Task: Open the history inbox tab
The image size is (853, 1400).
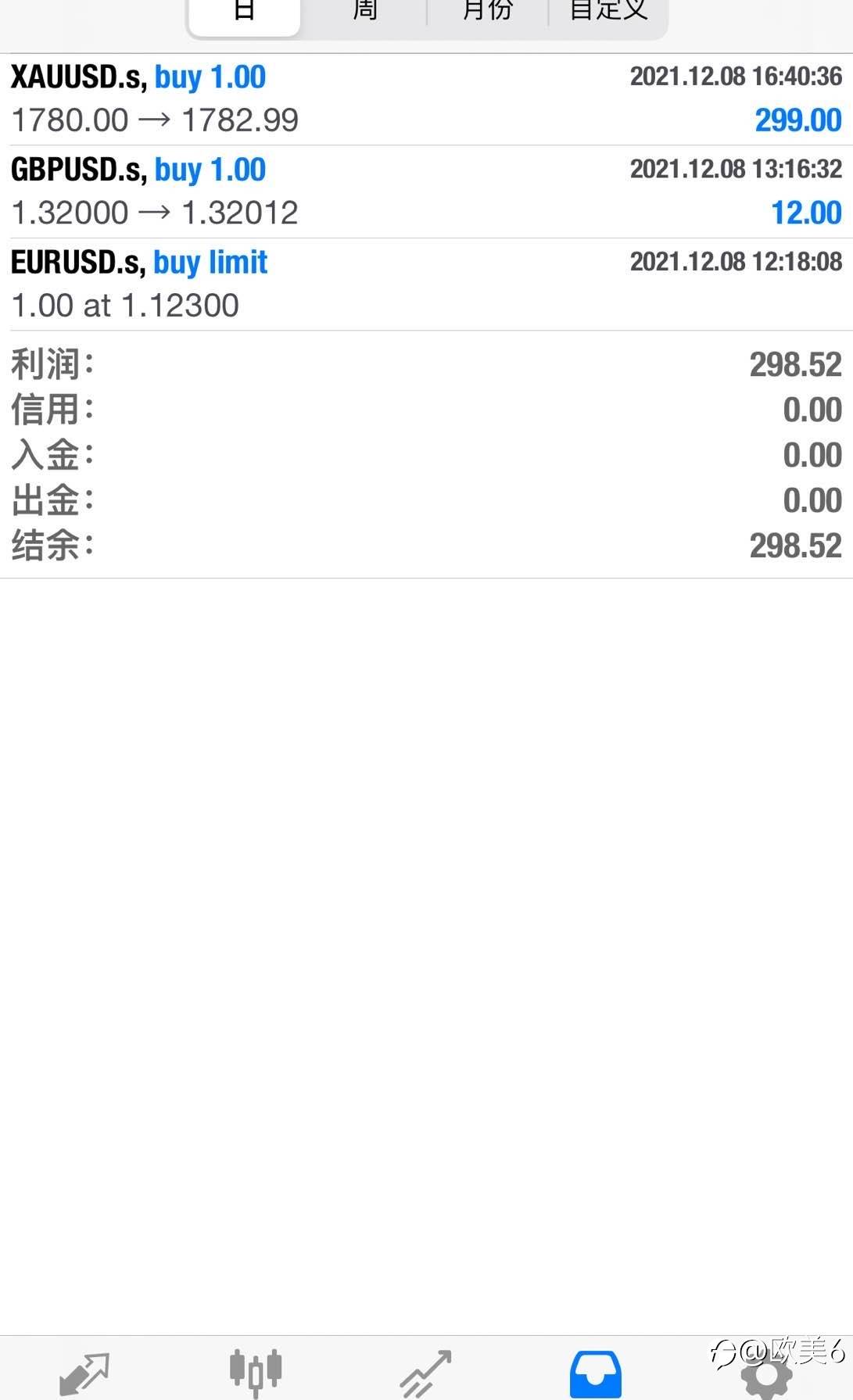Action: [x=596, y=1373]
